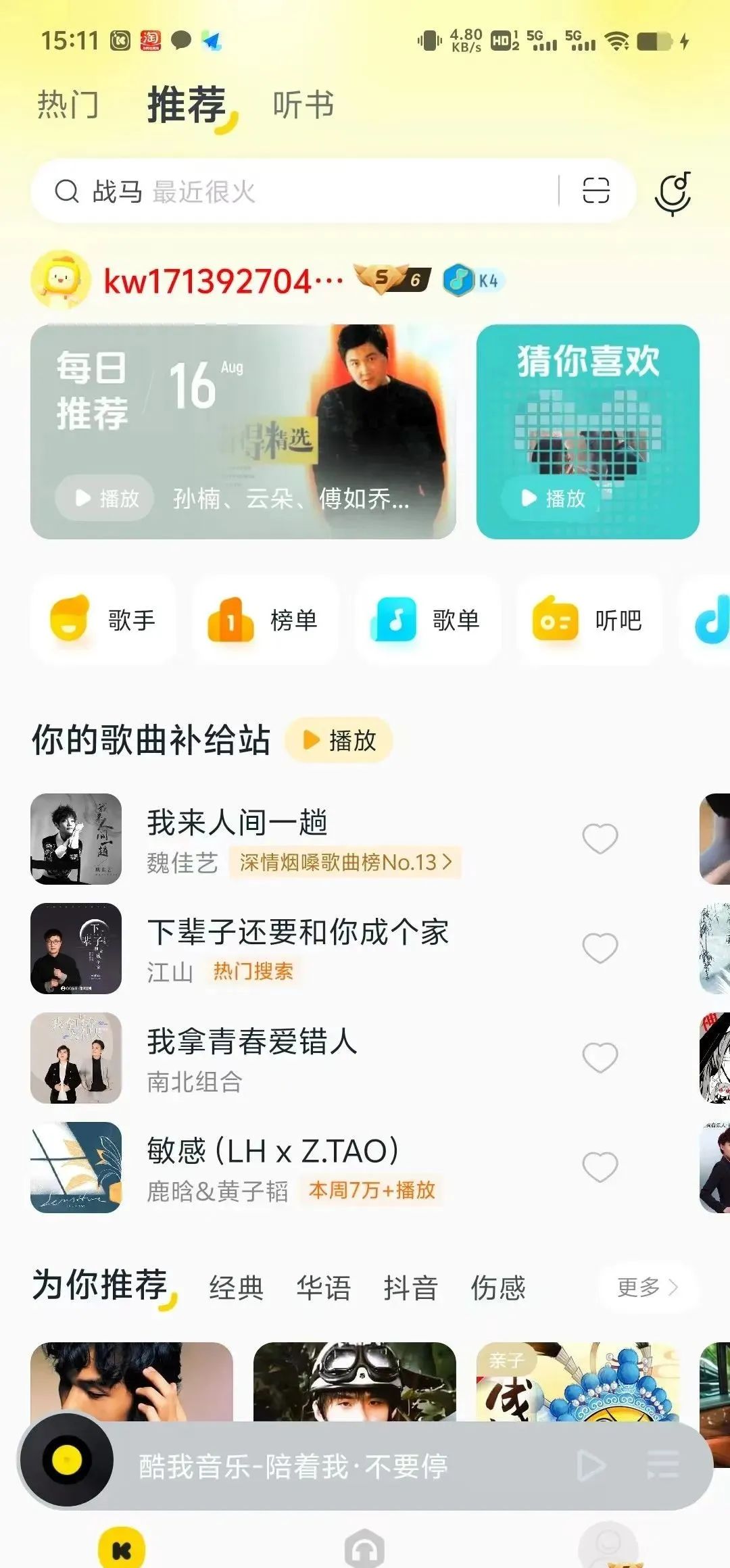Open the 榜单 charts shortcut
This screenshot has height=1568, width=730.
click(x=266, y=620)
